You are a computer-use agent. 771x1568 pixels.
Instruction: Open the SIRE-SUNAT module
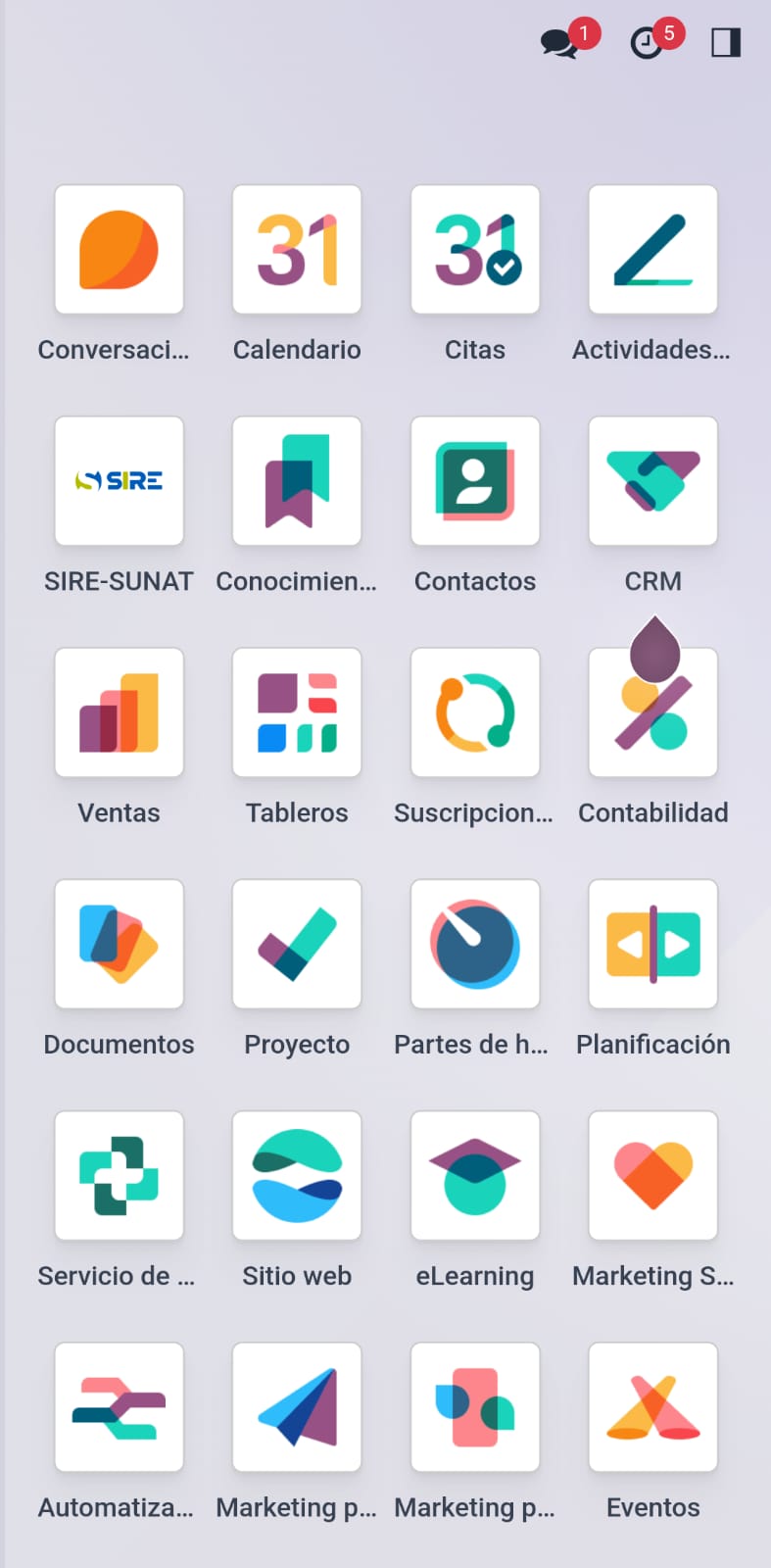pos(120,481)
